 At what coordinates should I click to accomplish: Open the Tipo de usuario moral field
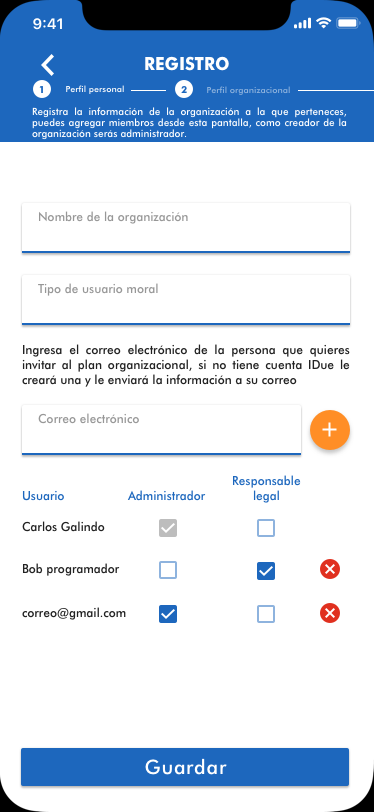point(186,299)
